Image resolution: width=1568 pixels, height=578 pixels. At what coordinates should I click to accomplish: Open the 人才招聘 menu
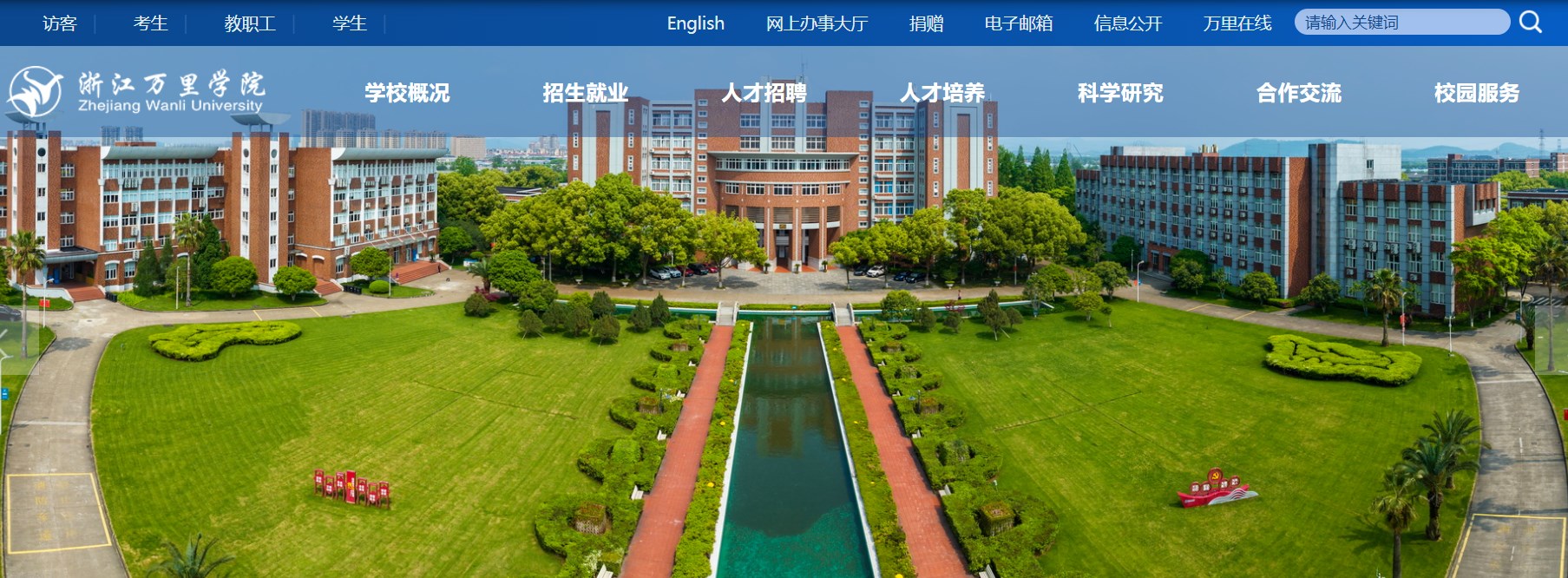(x=764, y=93)
